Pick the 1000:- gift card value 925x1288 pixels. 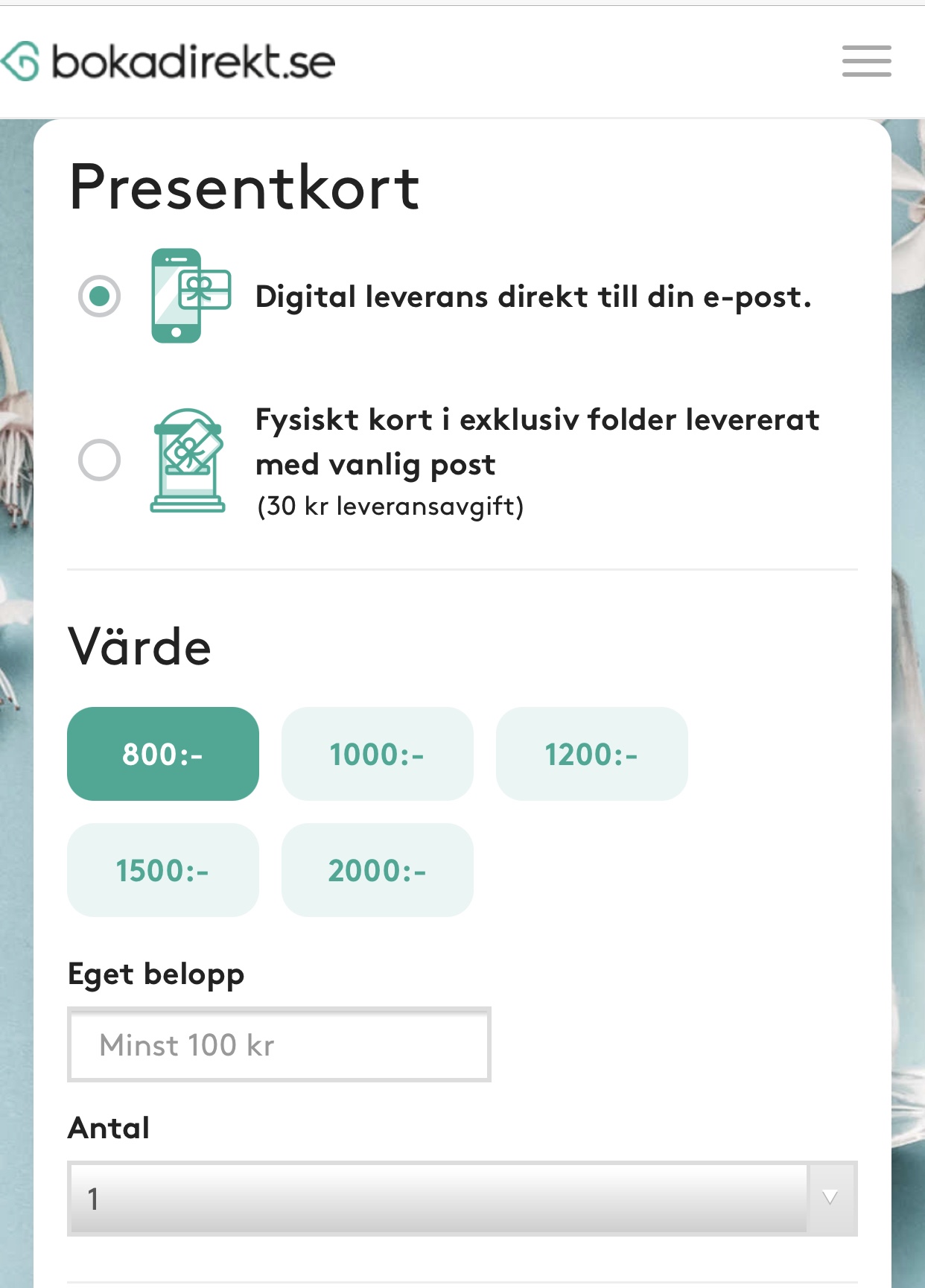(377, 754)
